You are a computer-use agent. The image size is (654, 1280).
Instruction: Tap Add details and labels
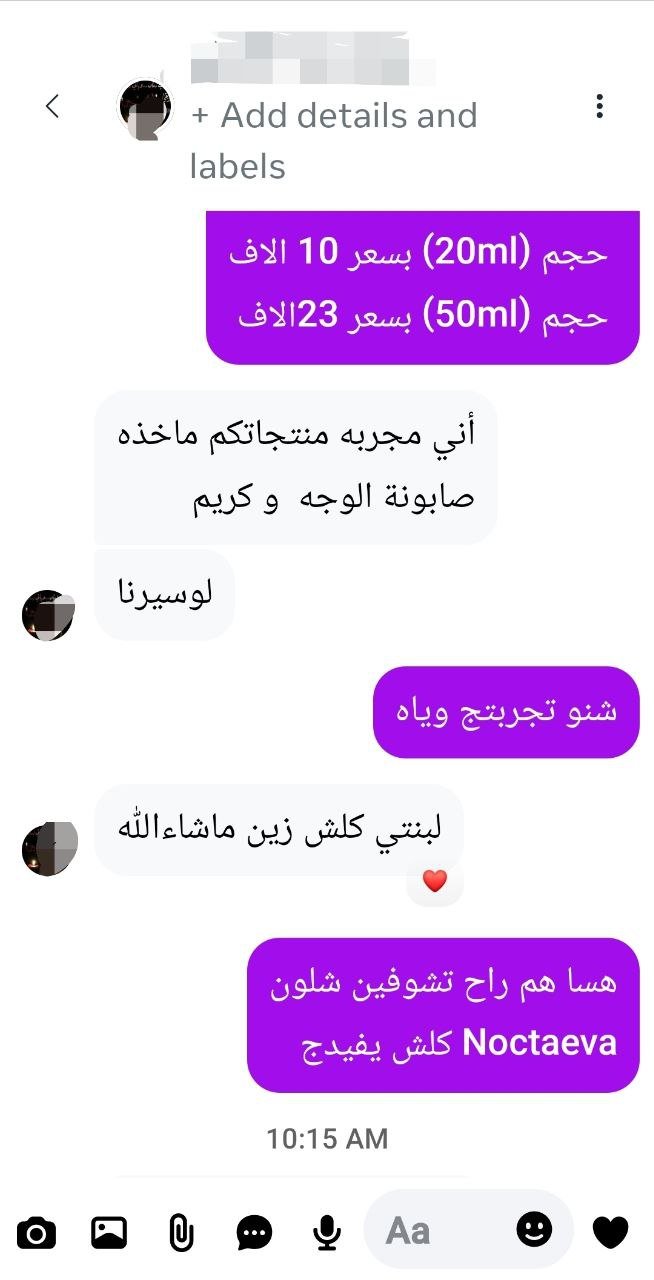333,140
